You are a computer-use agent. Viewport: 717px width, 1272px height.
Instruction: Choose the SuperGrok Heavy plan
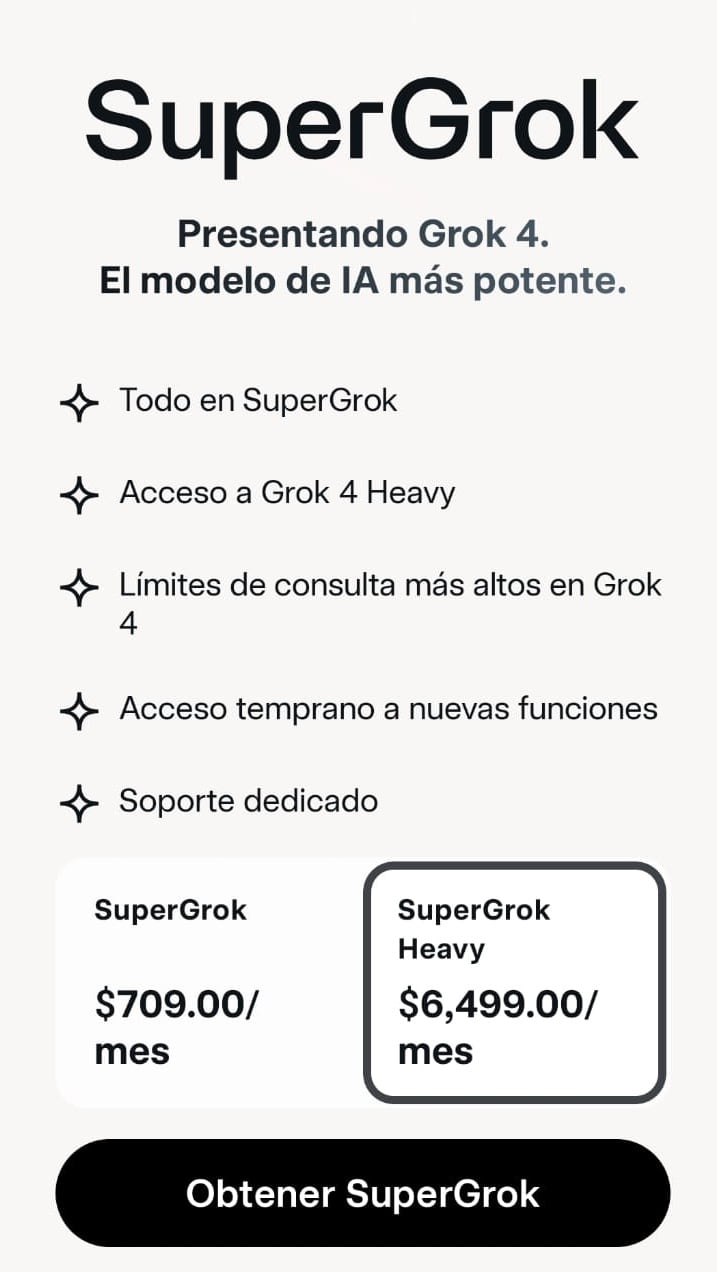coord(514,983)
